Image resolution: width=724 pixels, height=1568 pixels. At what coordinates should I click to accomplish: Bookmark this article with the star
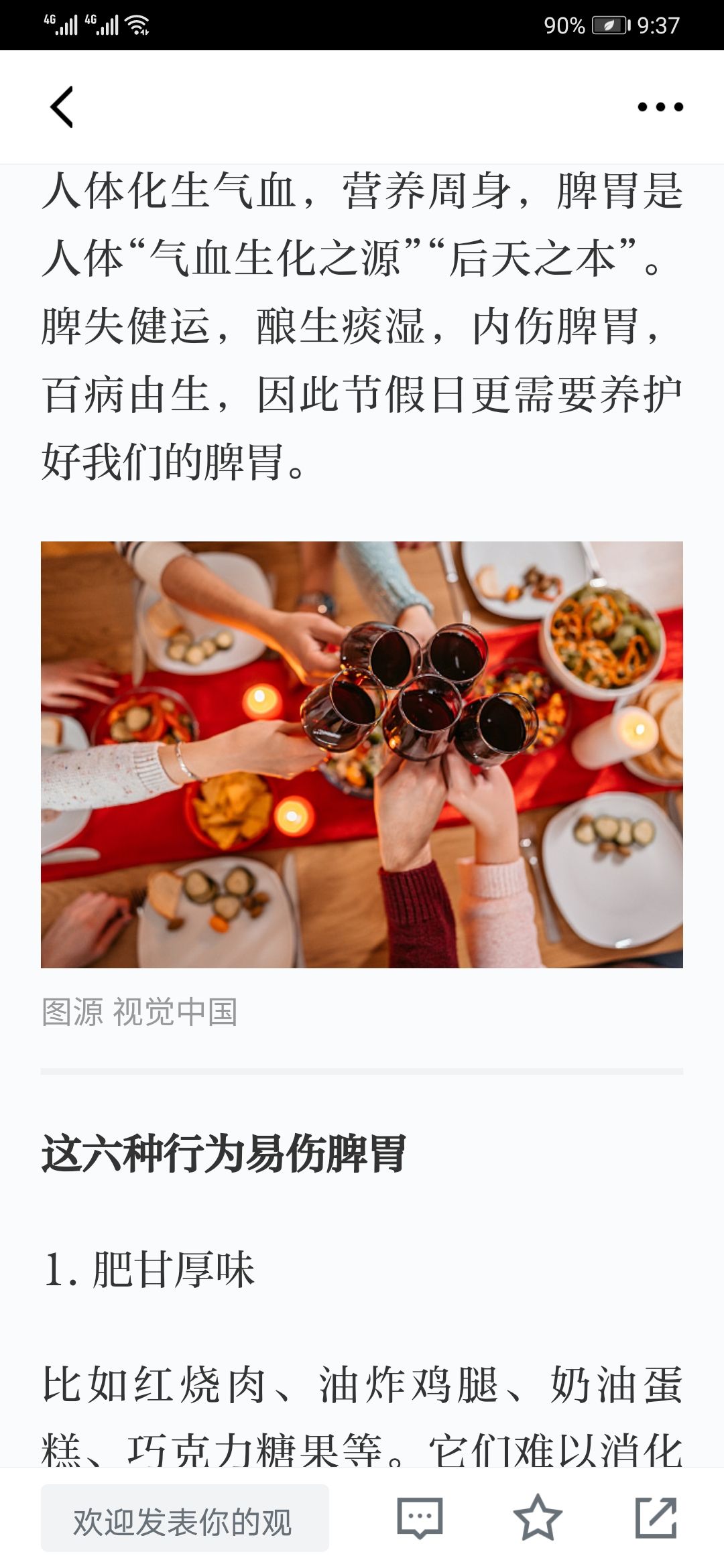pos(538,1518)
